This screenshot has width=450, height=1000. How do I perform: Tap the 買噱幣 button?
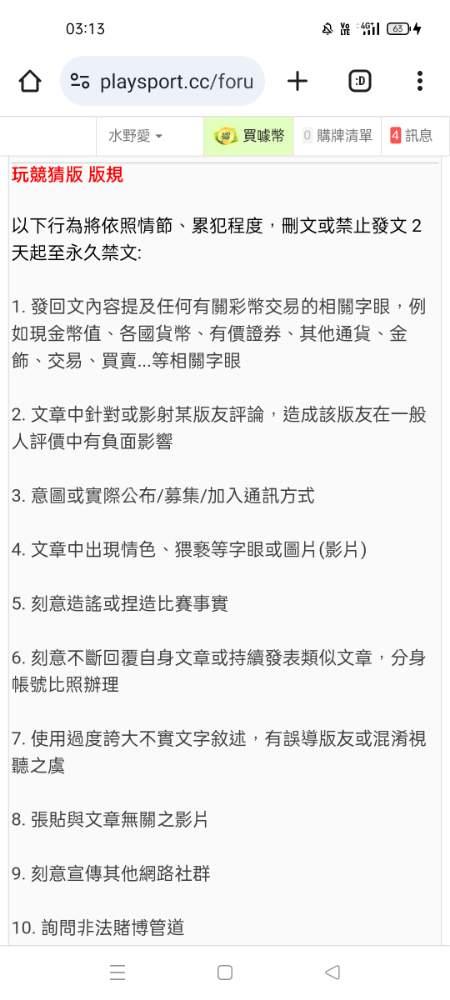[249, 136]
